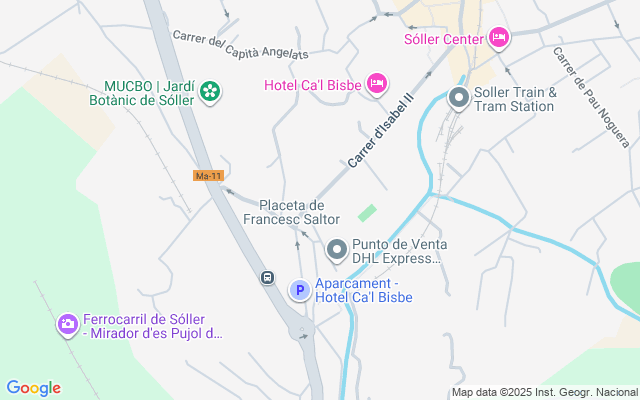Open the Aparcament Hotel Ca'l Bisbe parking pin
This screenshot has height=400, width=640.
click(299, 290)
